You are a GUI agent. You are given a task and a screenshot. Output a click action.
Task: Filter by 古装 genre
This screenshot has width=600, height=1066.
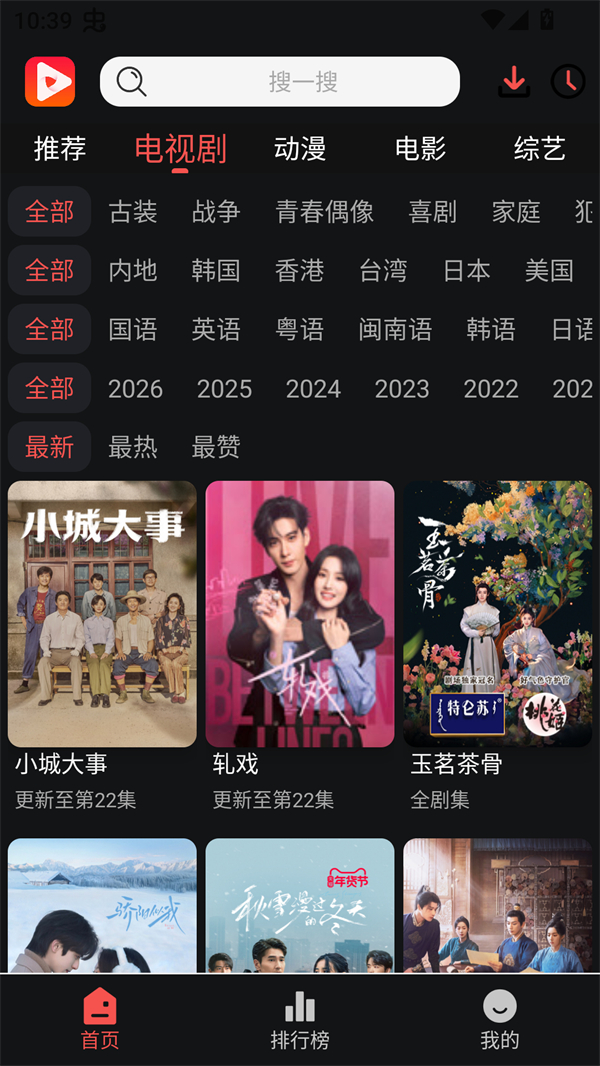pos(133,212)
